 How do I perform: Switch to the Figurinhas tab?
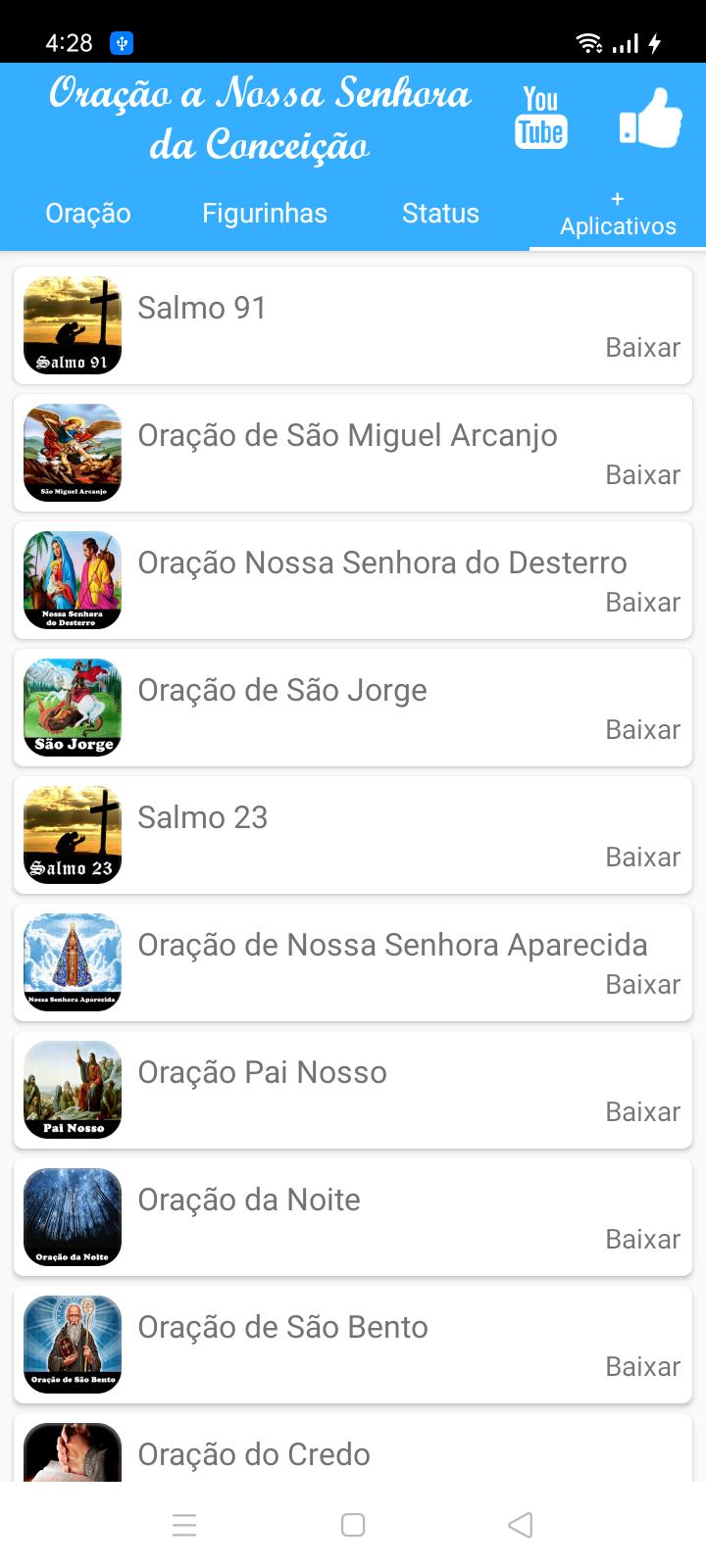point(265,213)
